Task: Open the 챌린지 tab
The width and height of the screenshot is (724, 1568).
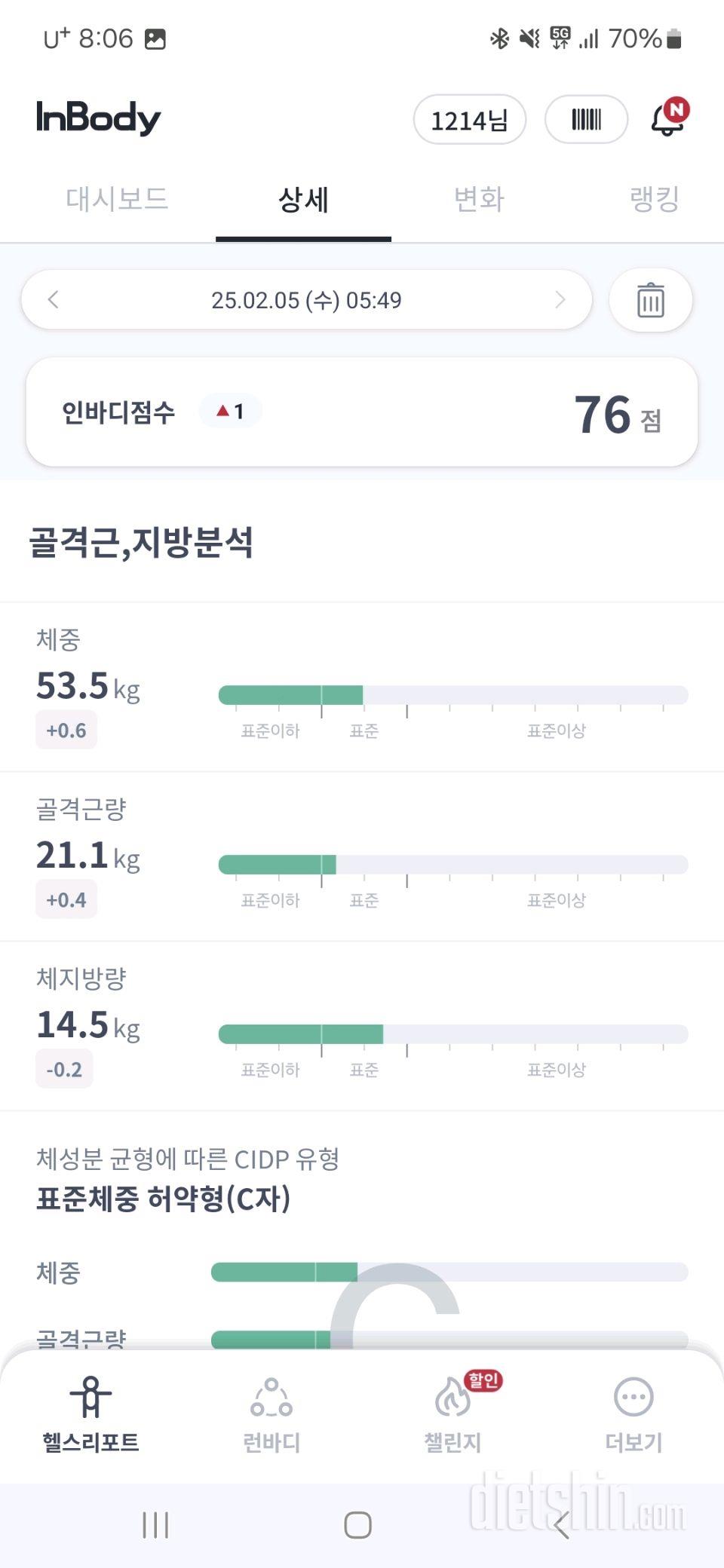Action: pos(452,1416)
